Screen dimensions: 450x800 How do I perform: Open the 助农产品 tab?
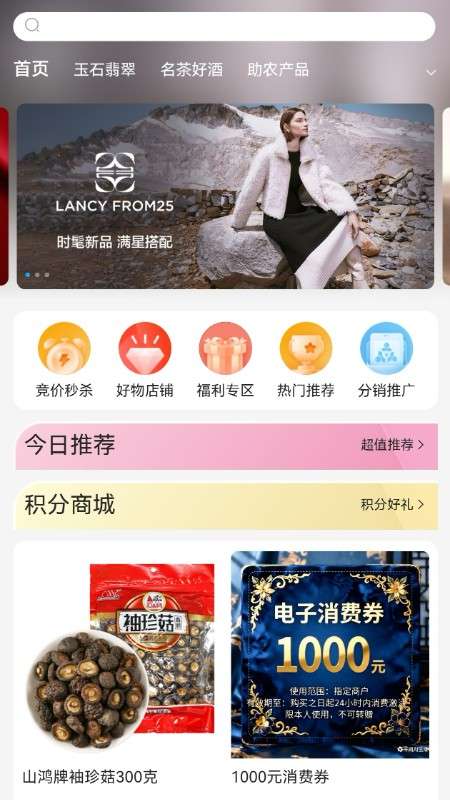click(278, 70)
